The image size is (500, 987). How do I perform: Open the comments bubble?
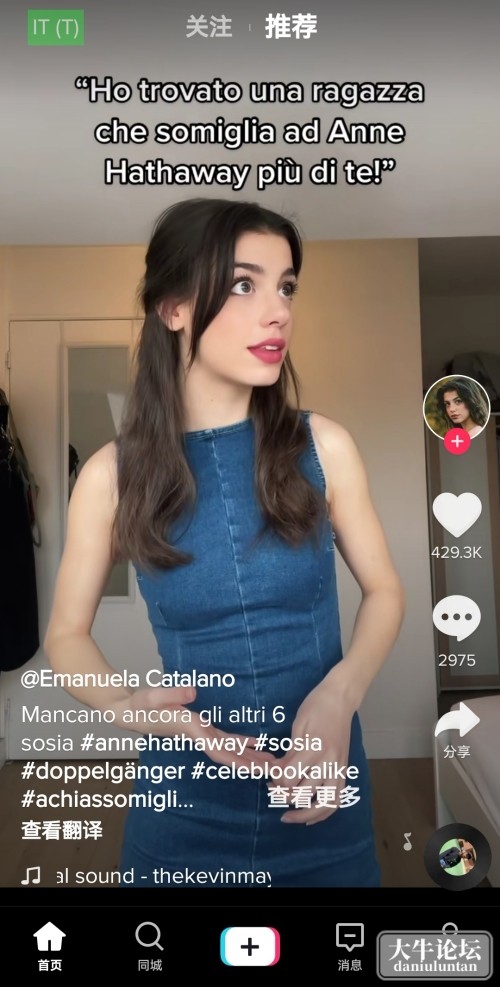457,618
